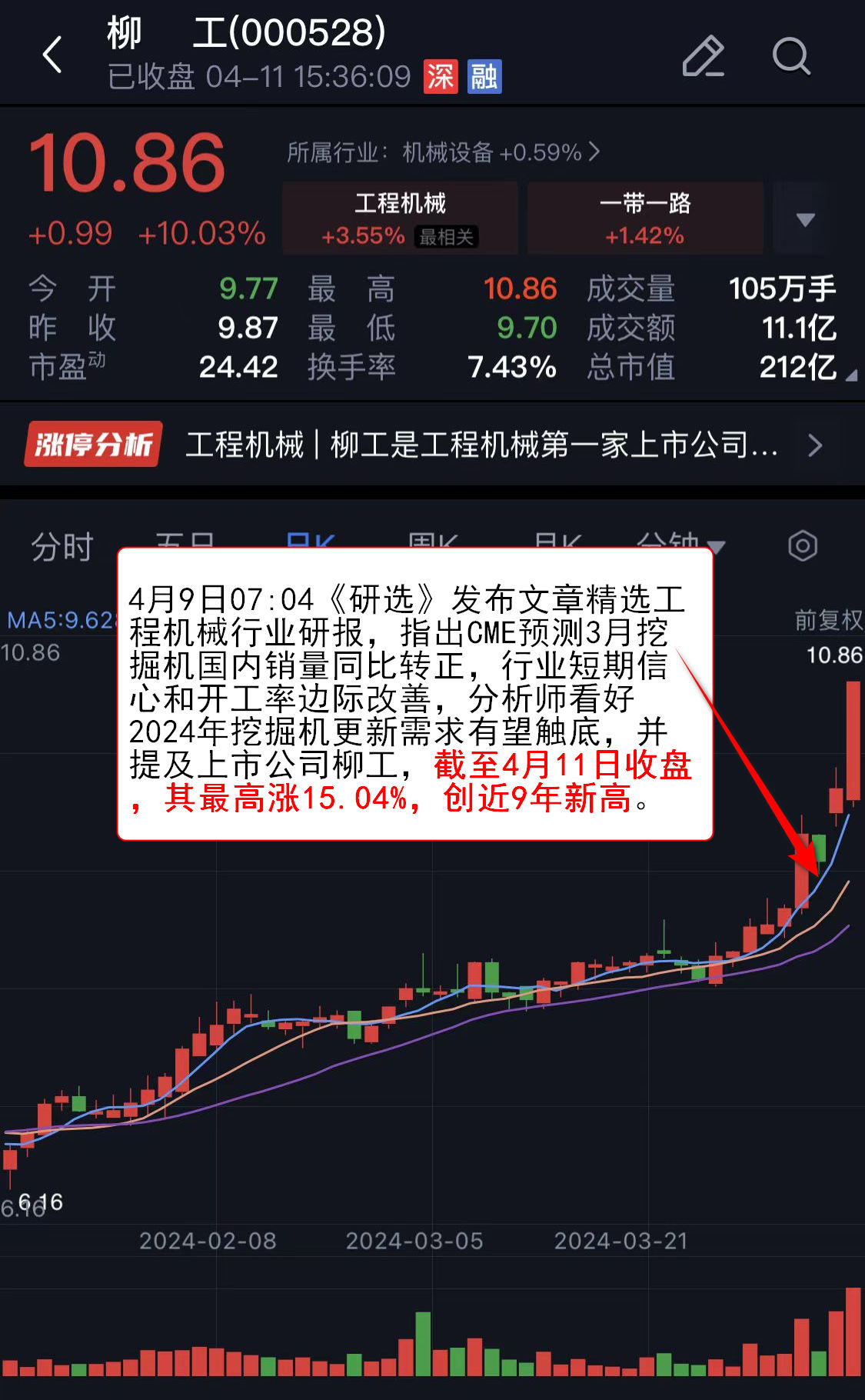Open the 一带一路 concept chip
Viewport: 865px width, 1400px height.
(645, 218)
